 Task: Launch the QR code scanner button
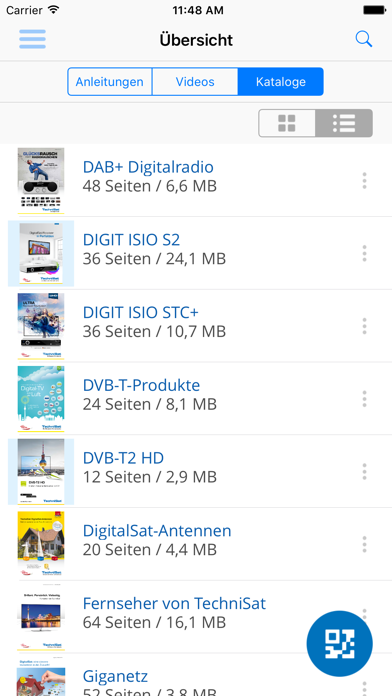pyautogui.click(x=340, y=644)
